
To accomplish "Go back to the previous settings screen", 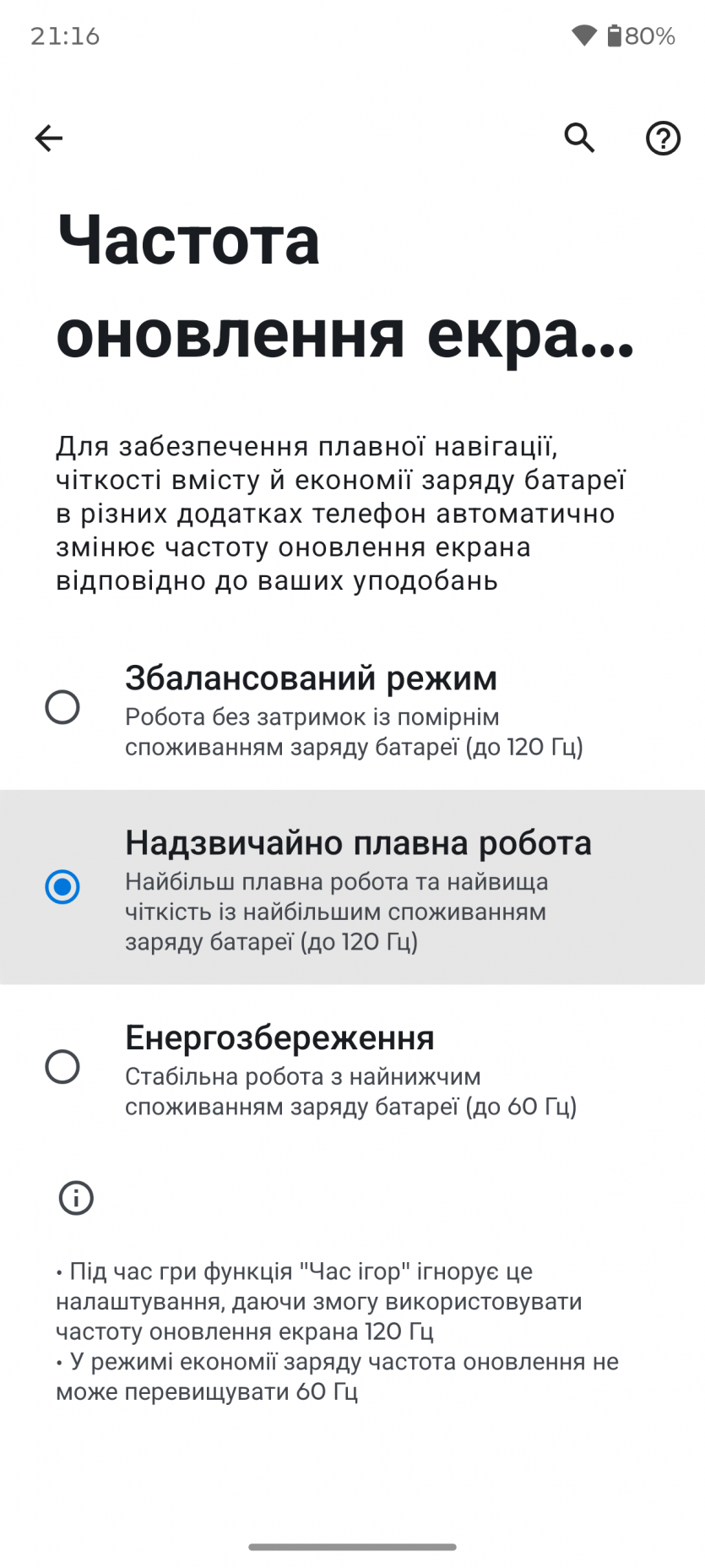I will [x=49, y=138].
